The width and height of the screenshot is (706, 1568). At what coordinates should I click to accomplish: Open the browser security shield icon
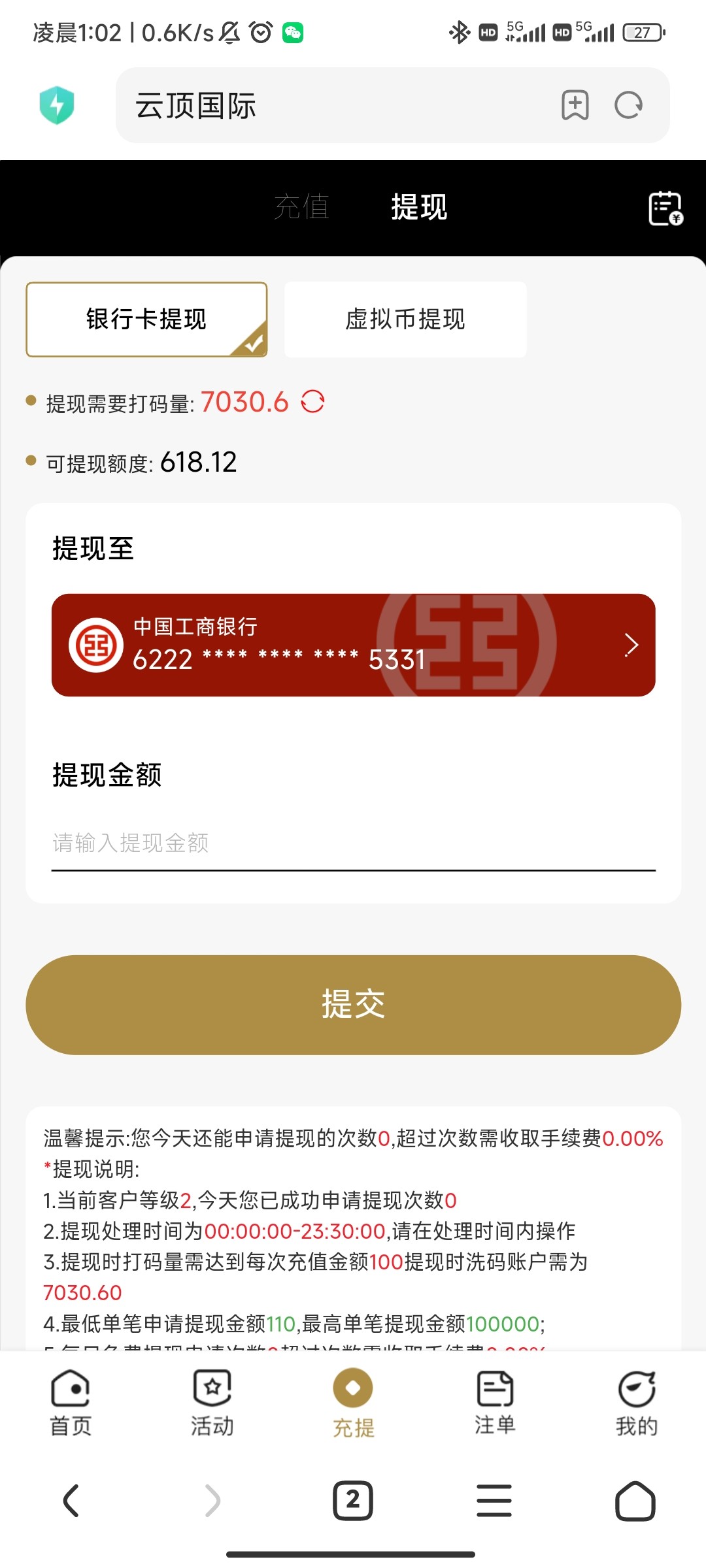click(57, 105)
